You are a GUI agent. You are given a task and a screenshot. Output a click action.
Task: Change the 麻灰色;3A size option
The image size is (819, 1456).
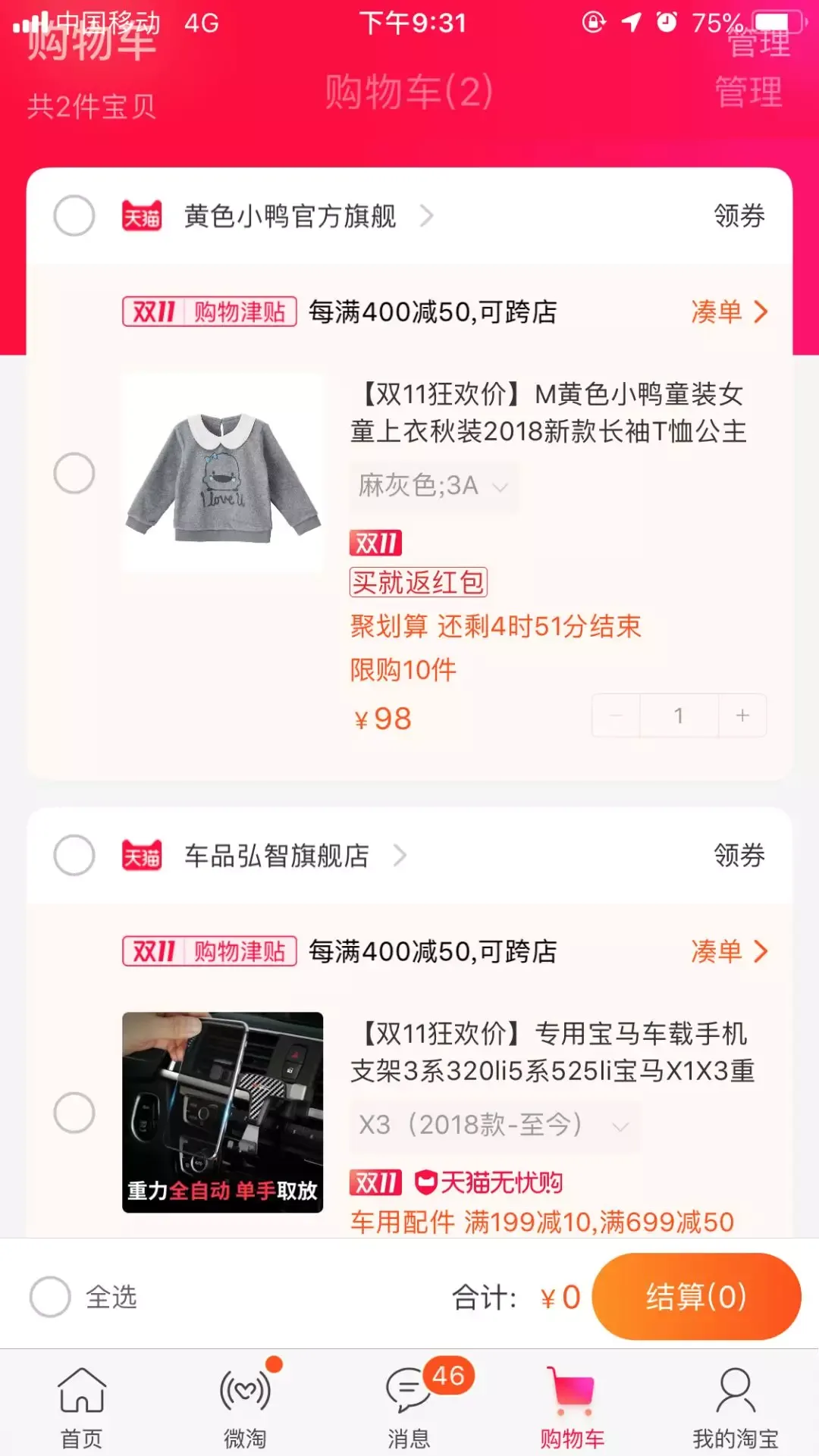coord(432,486)
